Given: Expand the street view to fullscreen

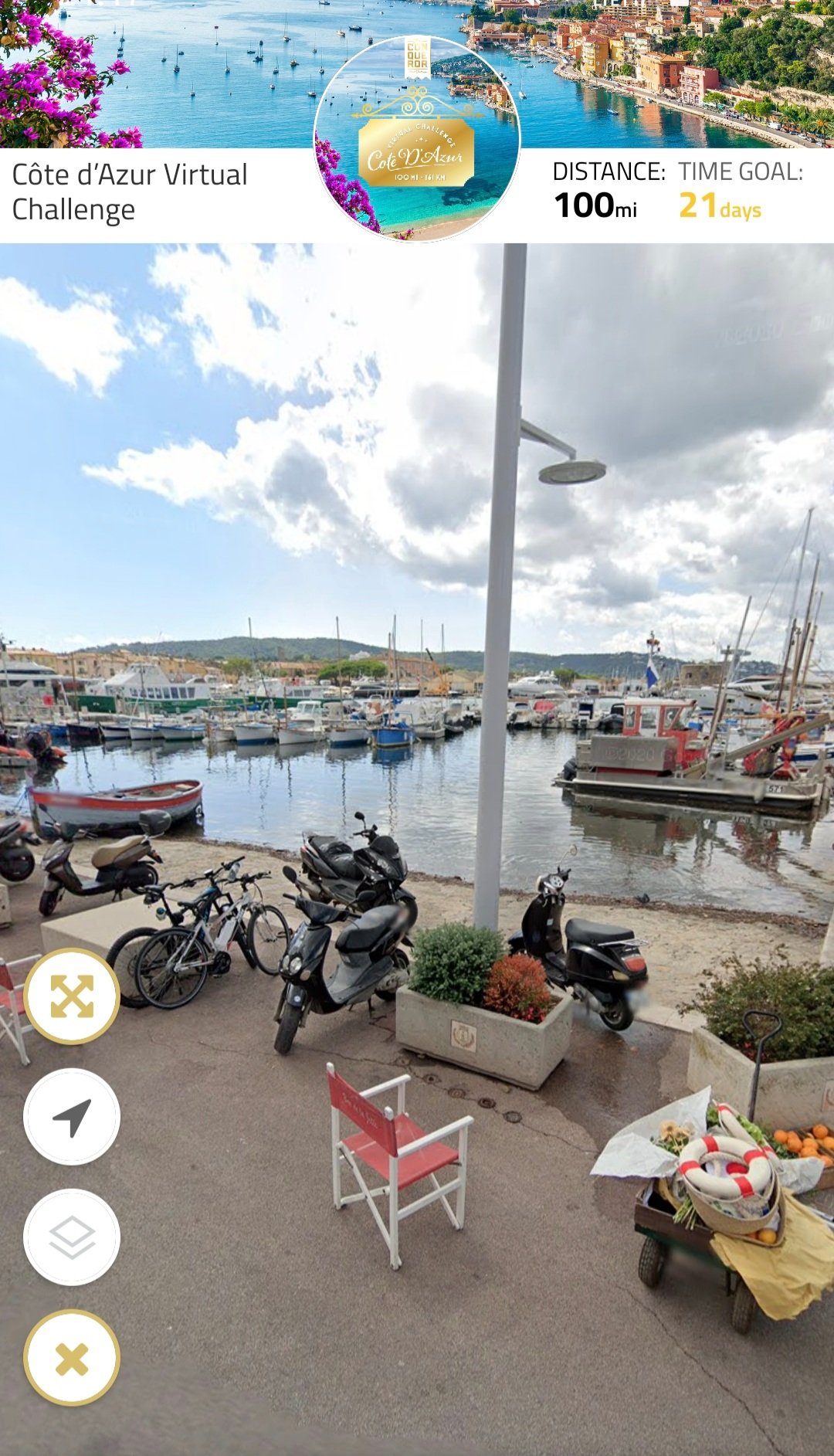Looking at the screenshot, I should 72,996.
